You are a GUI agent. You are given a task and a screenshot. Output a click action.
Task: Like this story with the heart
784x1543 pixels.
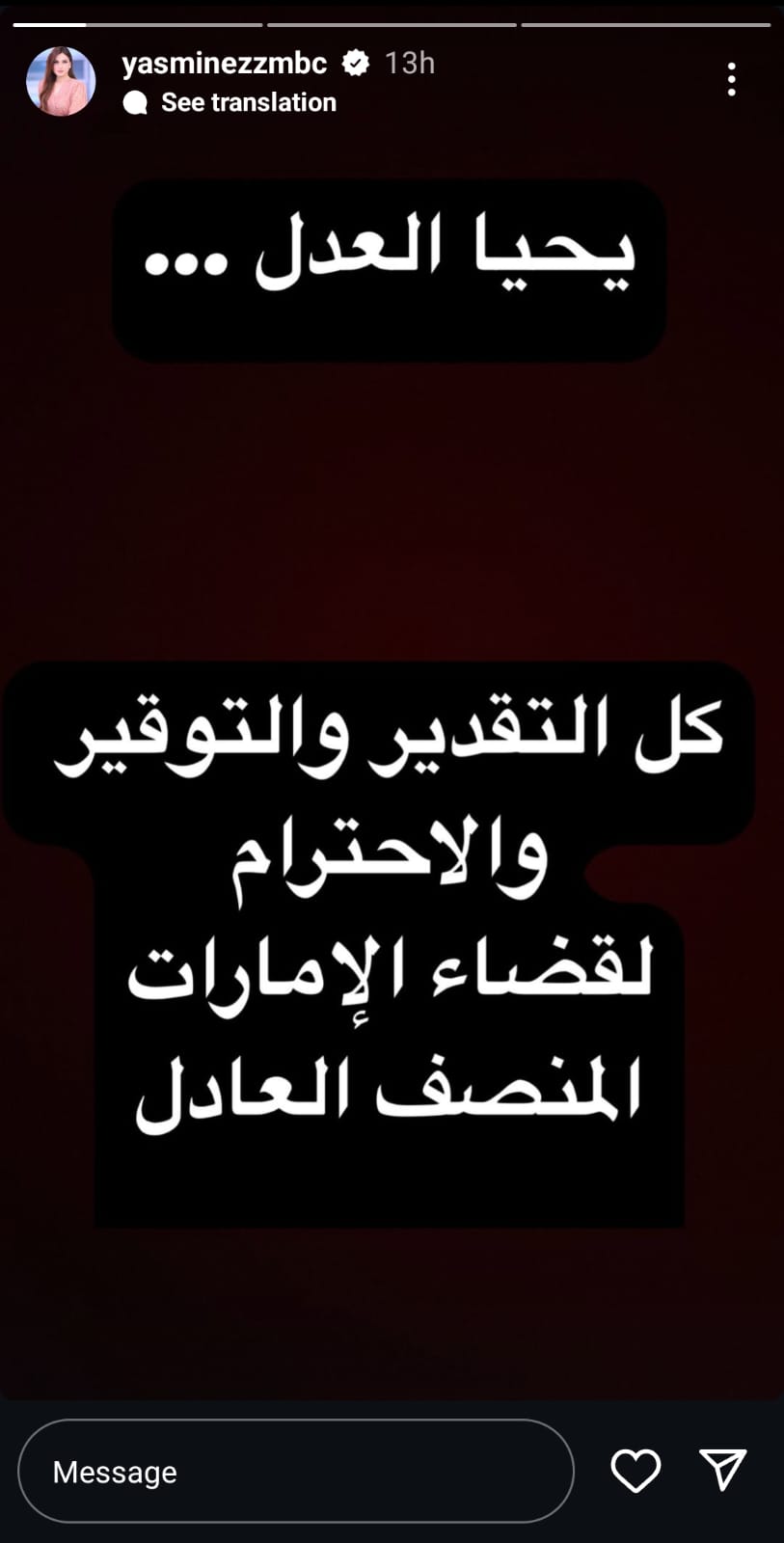tap(635, 1472)
